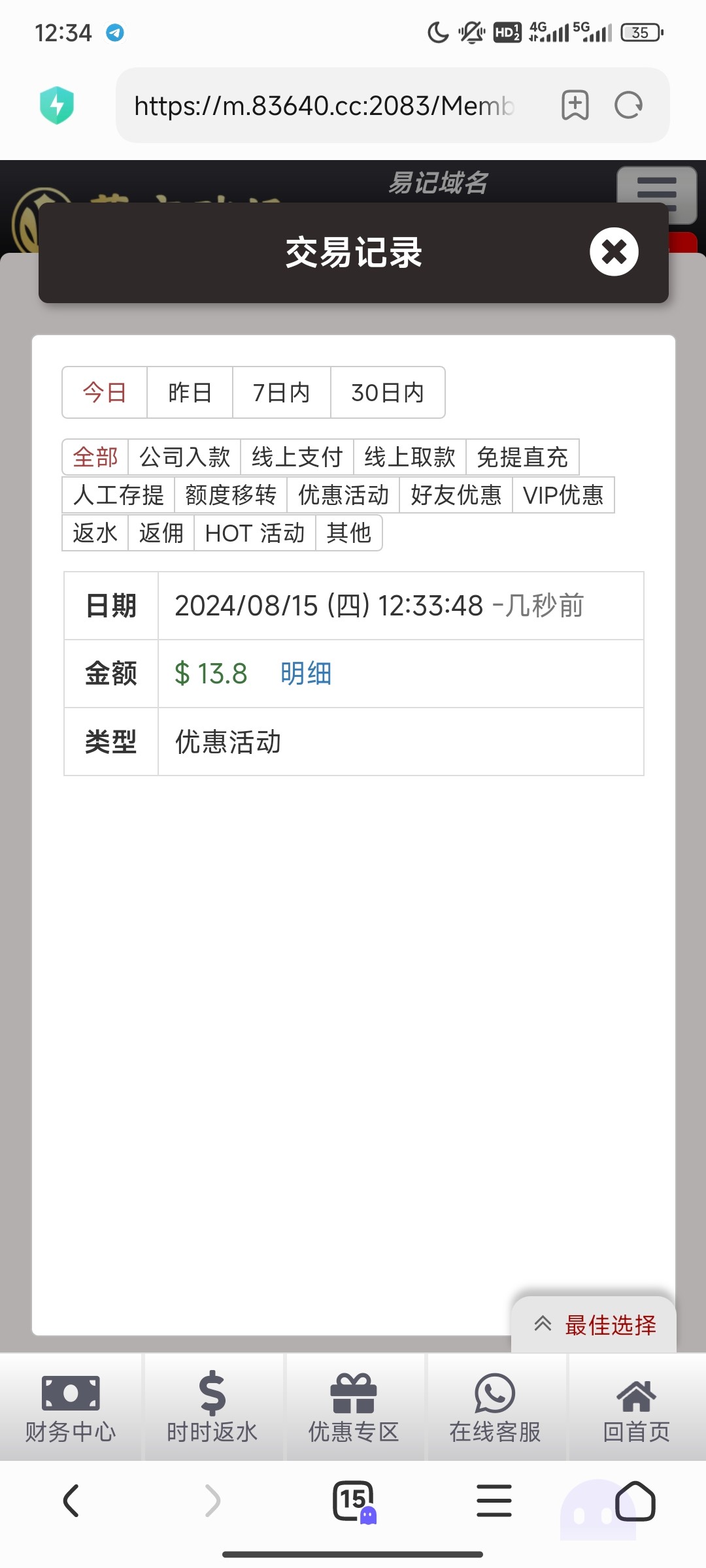Go to 时时返水
This screenshot has width=706, height=1568.
(x=212, y=1407)
